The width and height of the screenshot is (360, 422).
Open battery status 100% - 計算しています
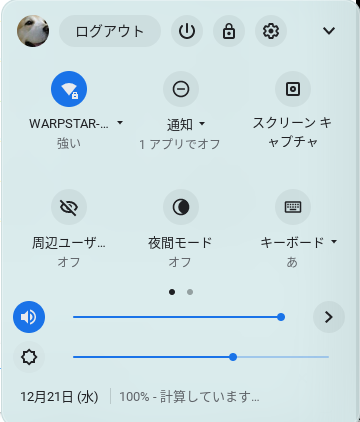pyautogui.click(x=189, y=397)
